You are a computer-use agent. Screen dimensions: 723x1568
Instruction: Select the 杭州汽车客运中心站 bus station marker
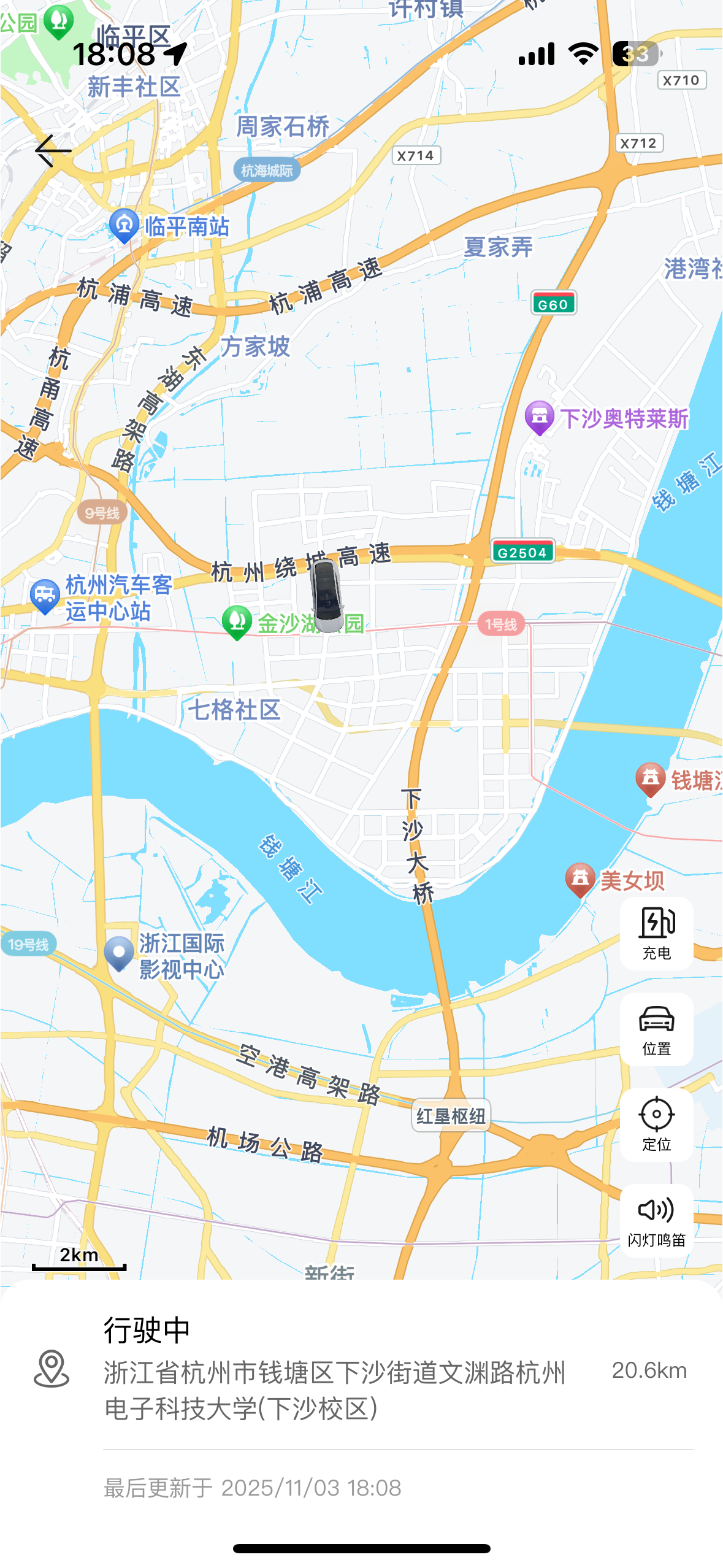pos(45,596)
